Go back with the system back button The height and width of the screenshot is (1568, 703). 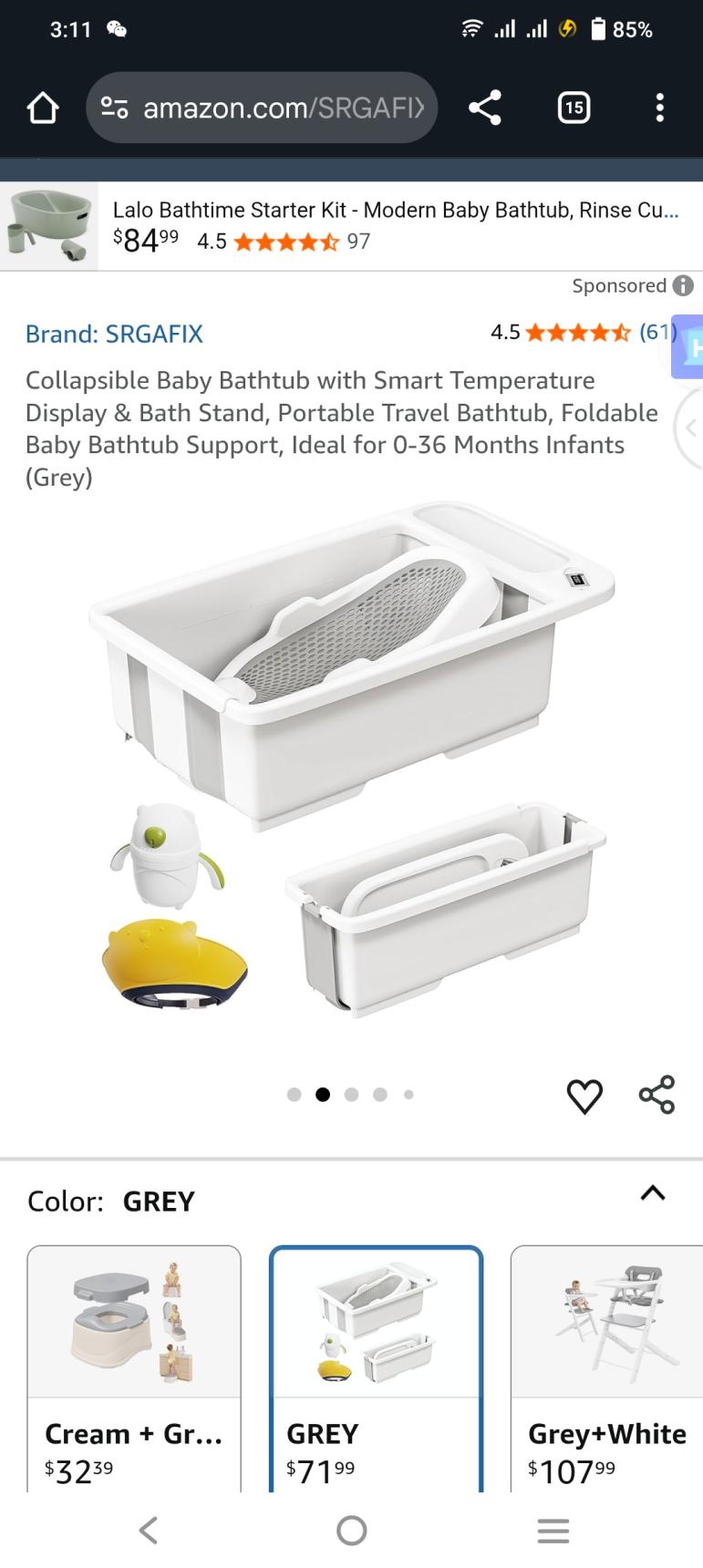(x=149, y=1531)
